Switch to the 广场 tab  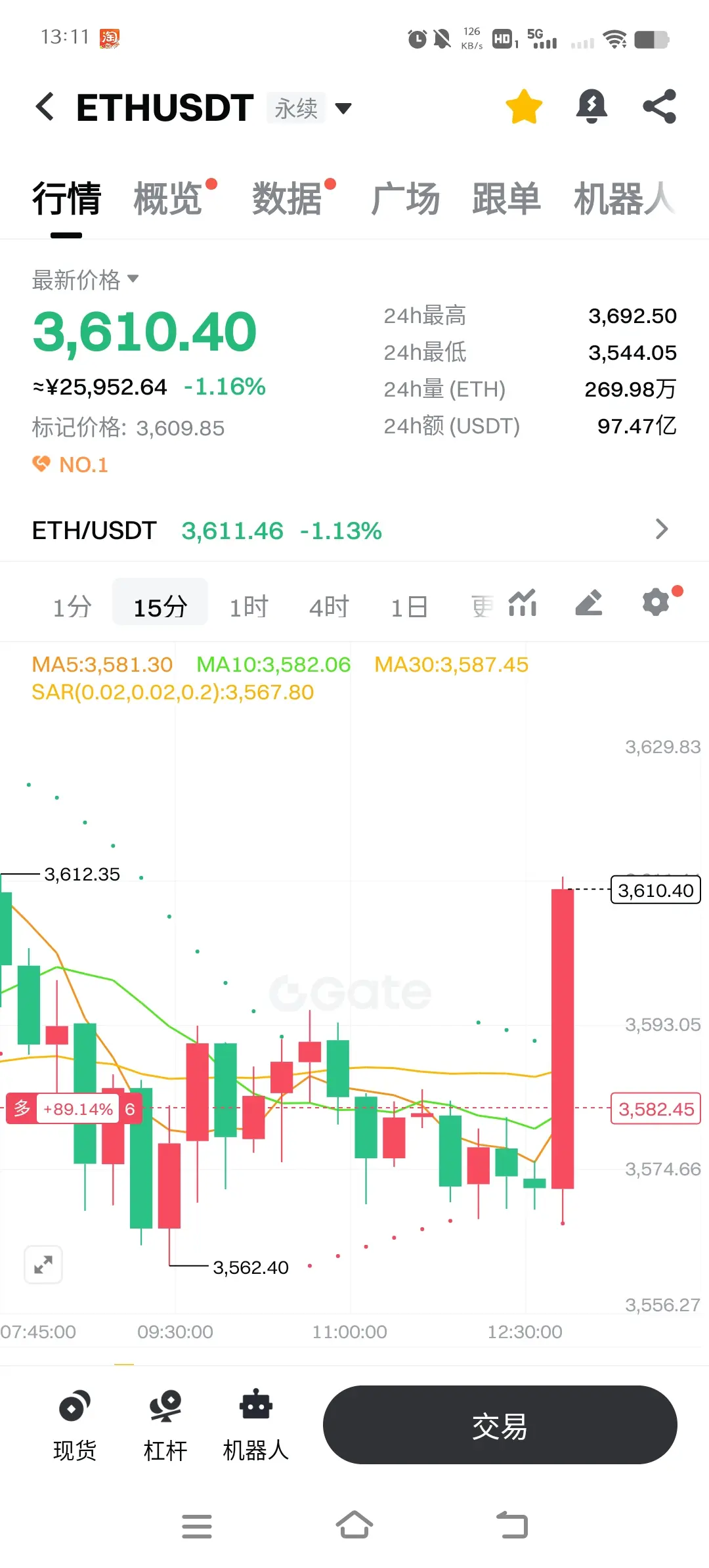tap(405, 199)
